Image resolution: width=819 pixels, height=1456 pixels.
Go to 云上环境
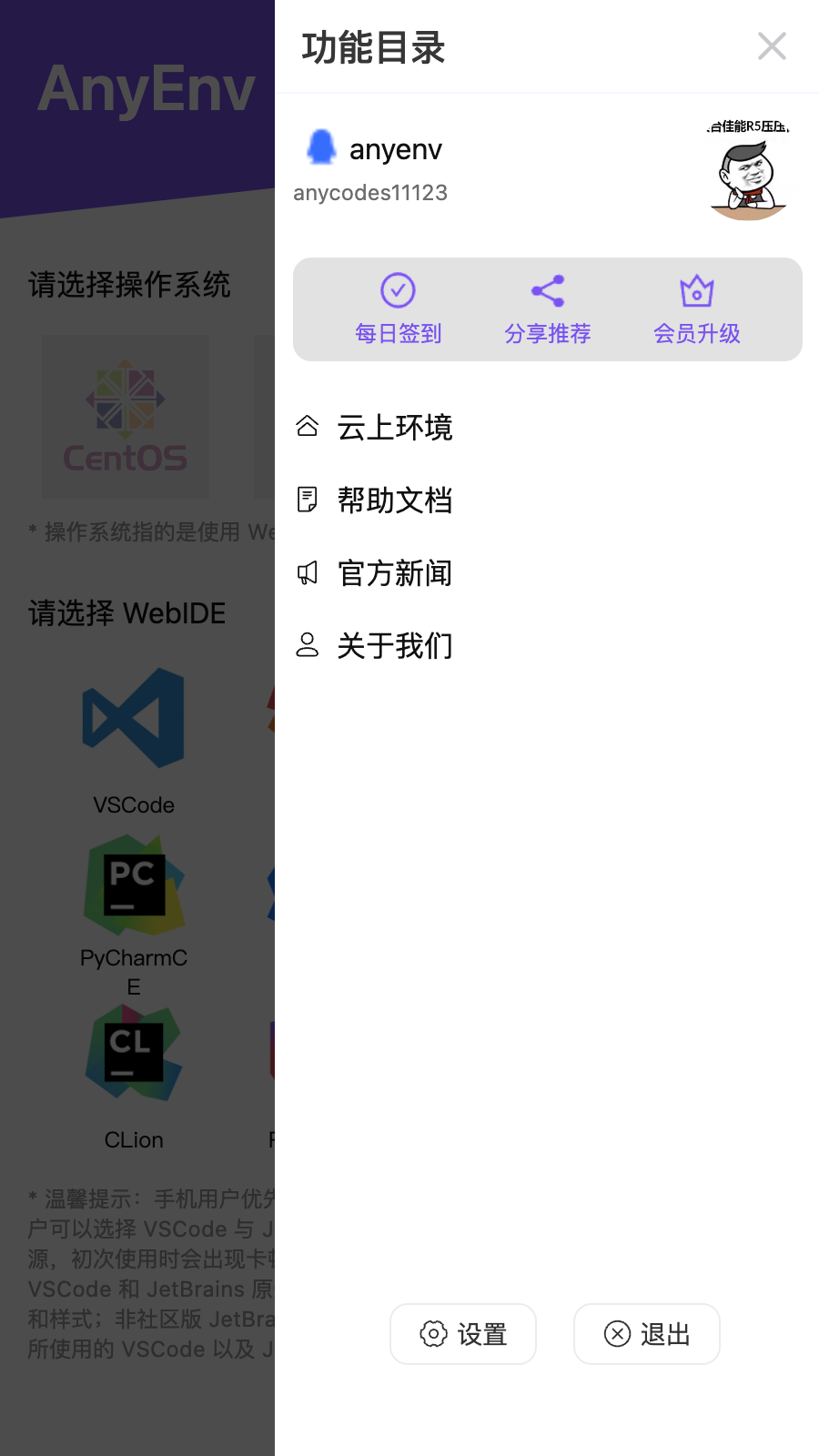(x=394, y=427)
